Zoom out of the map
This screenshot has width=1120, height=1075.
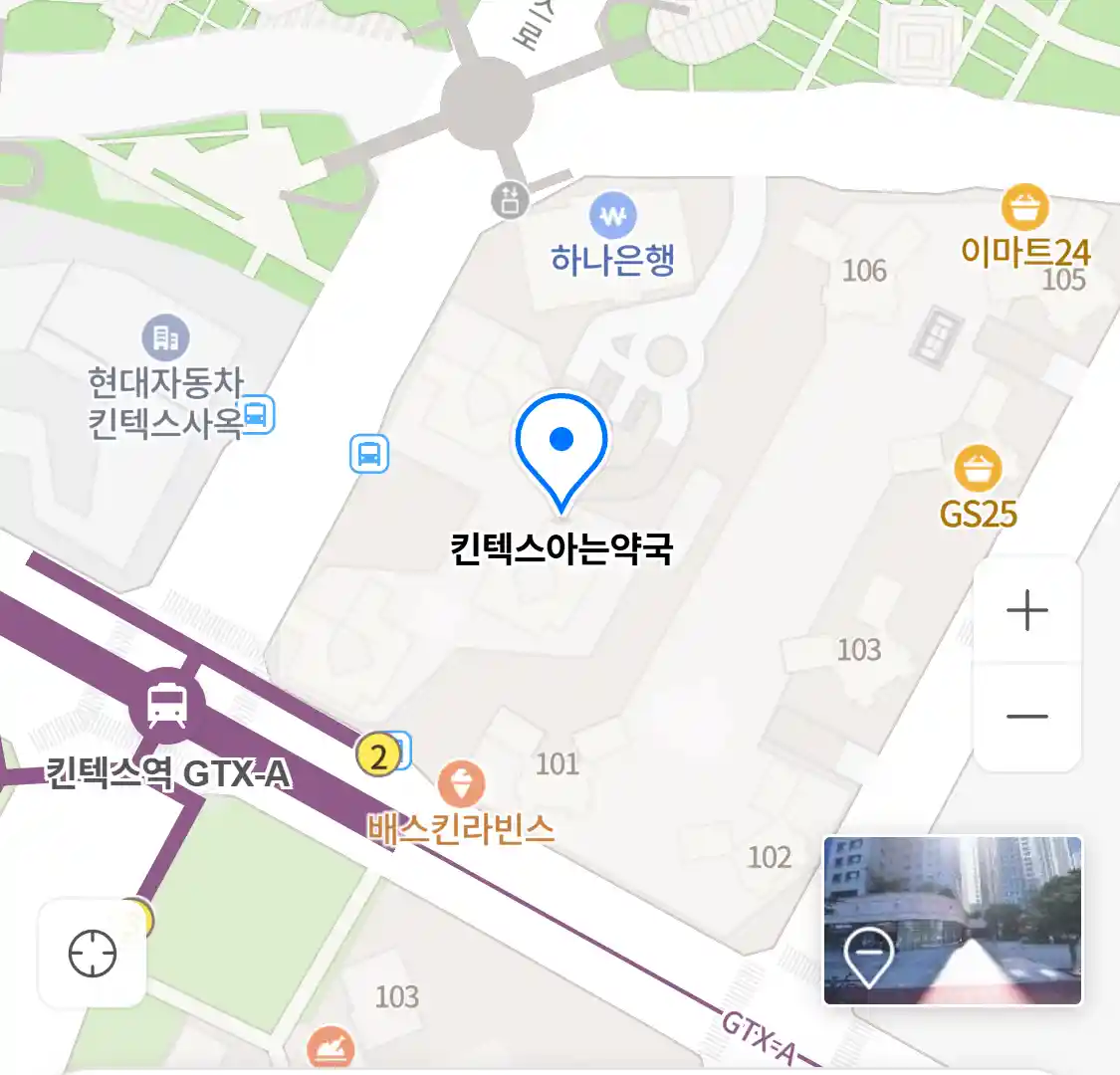point(1026,717)
